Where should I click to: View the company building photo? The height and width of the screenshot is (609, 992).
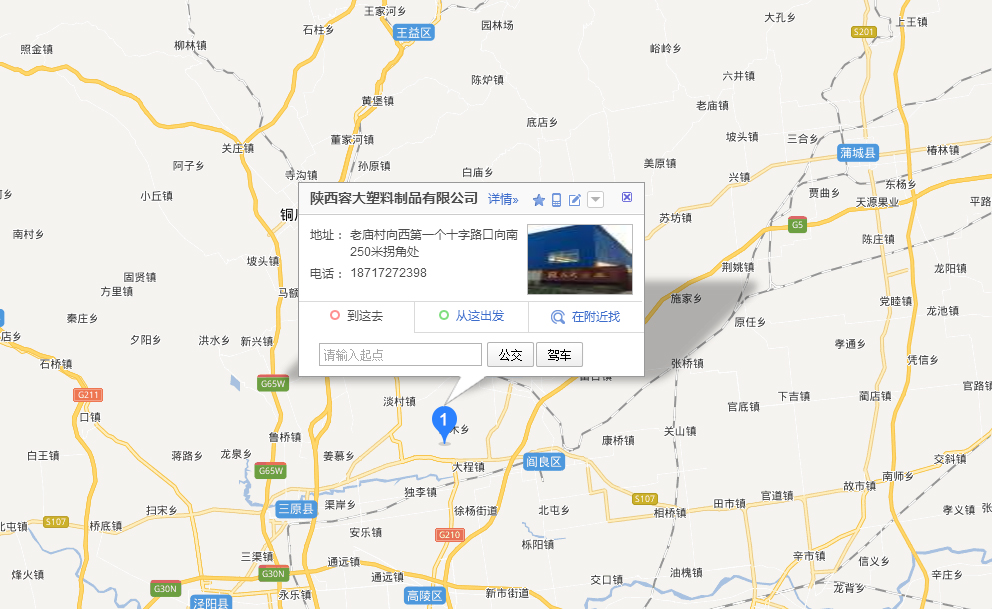580,259
